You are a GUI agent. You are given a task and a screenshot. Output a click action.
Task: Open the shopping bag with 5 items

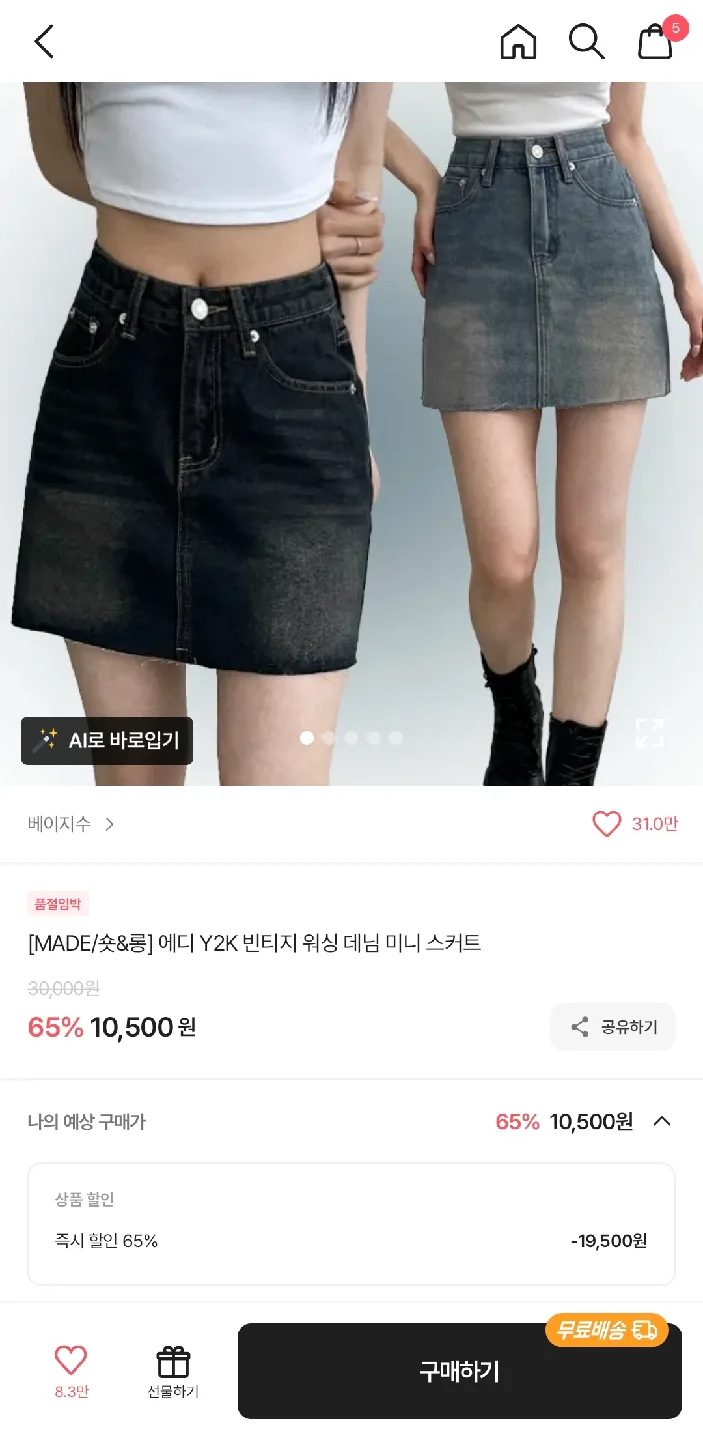click(656, 42)
